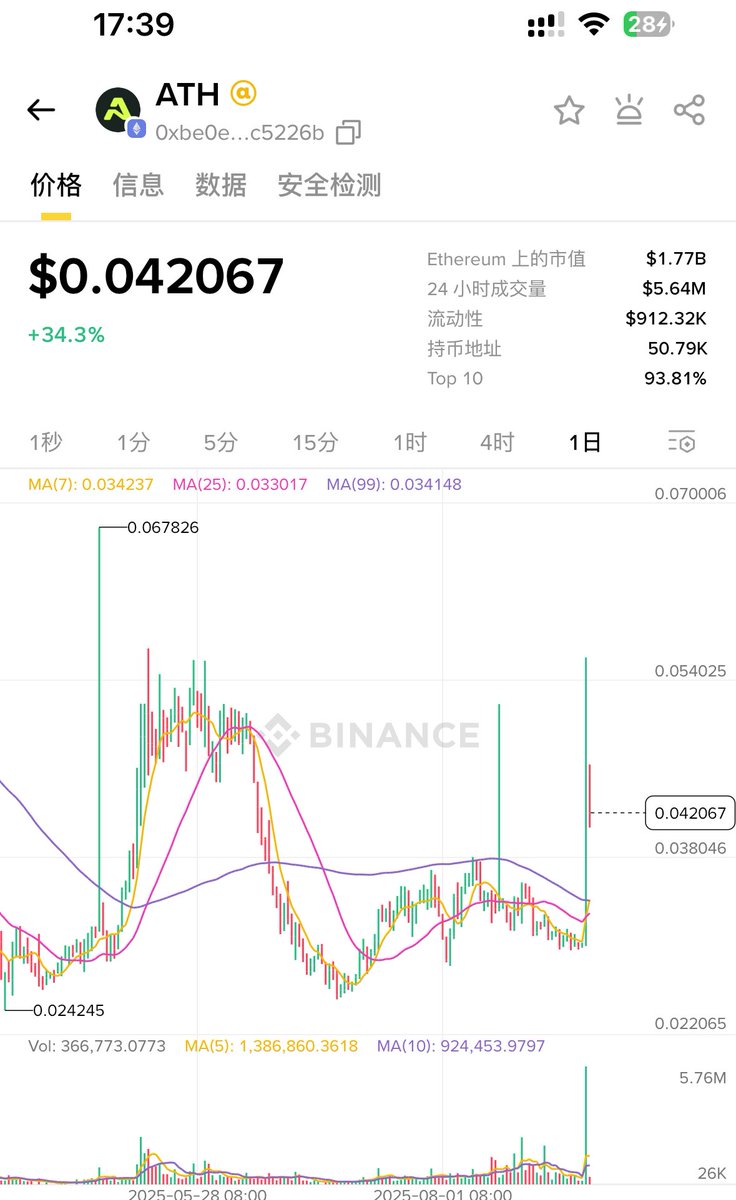The image size is (736, 1200).
Task: Open the chart indicator settings icon
Action: click(681, 442)
